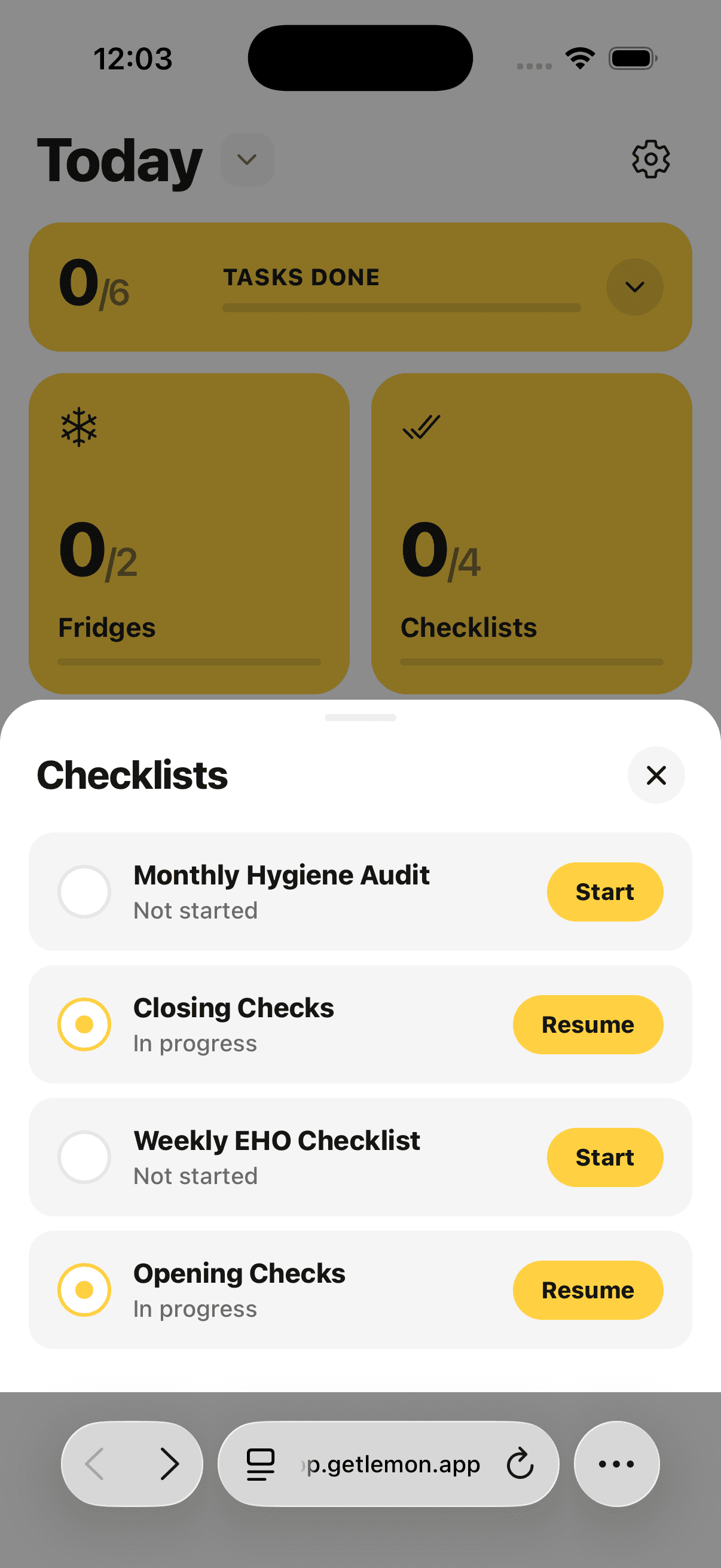The width and height of the screenshot is (721, 1568).
Task: Open the more options ellipsis menu
Action: (616, 1465)
